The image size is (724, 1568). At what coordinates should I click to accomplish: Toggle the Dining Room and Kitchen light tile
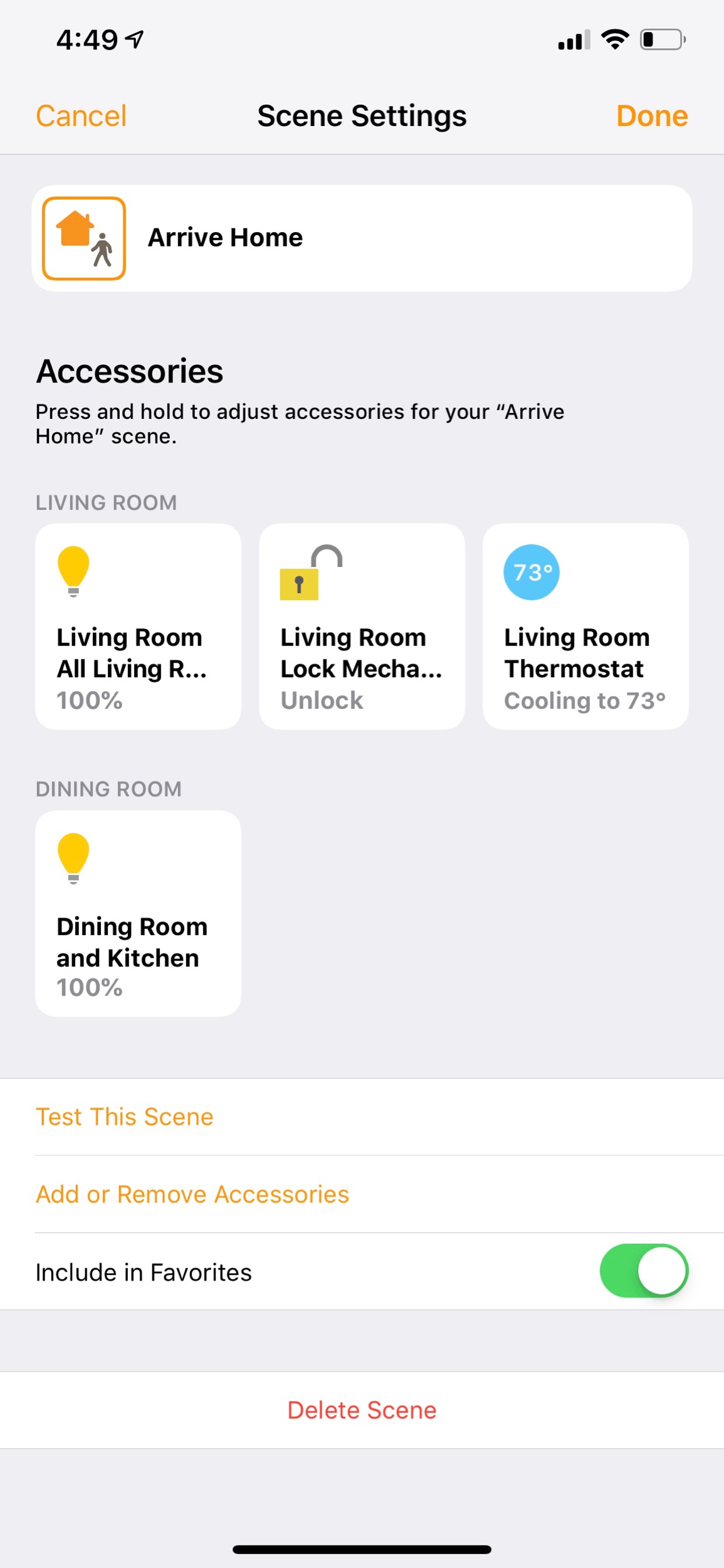click(138, 913)
